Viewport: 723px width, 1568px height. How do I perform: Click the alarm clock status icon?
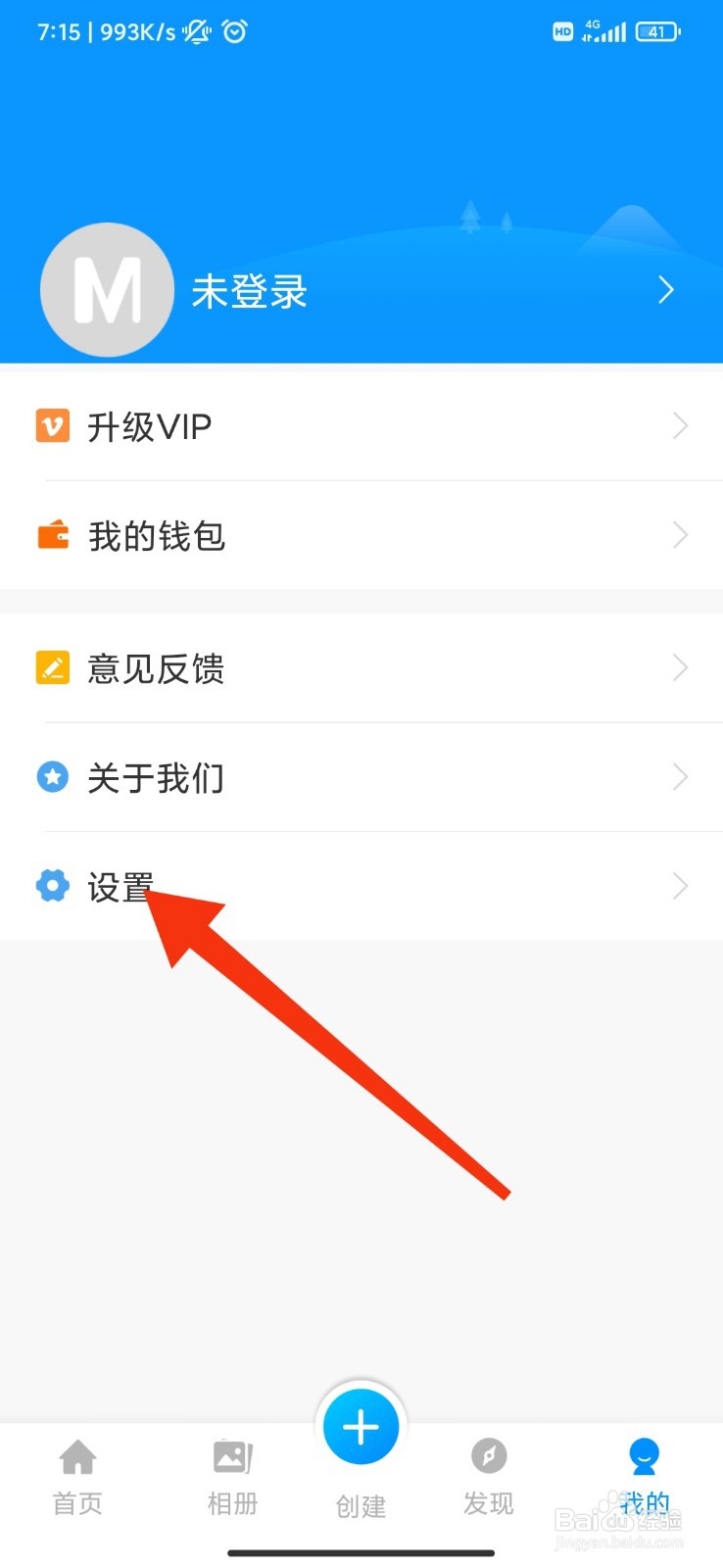coord(236,31)
